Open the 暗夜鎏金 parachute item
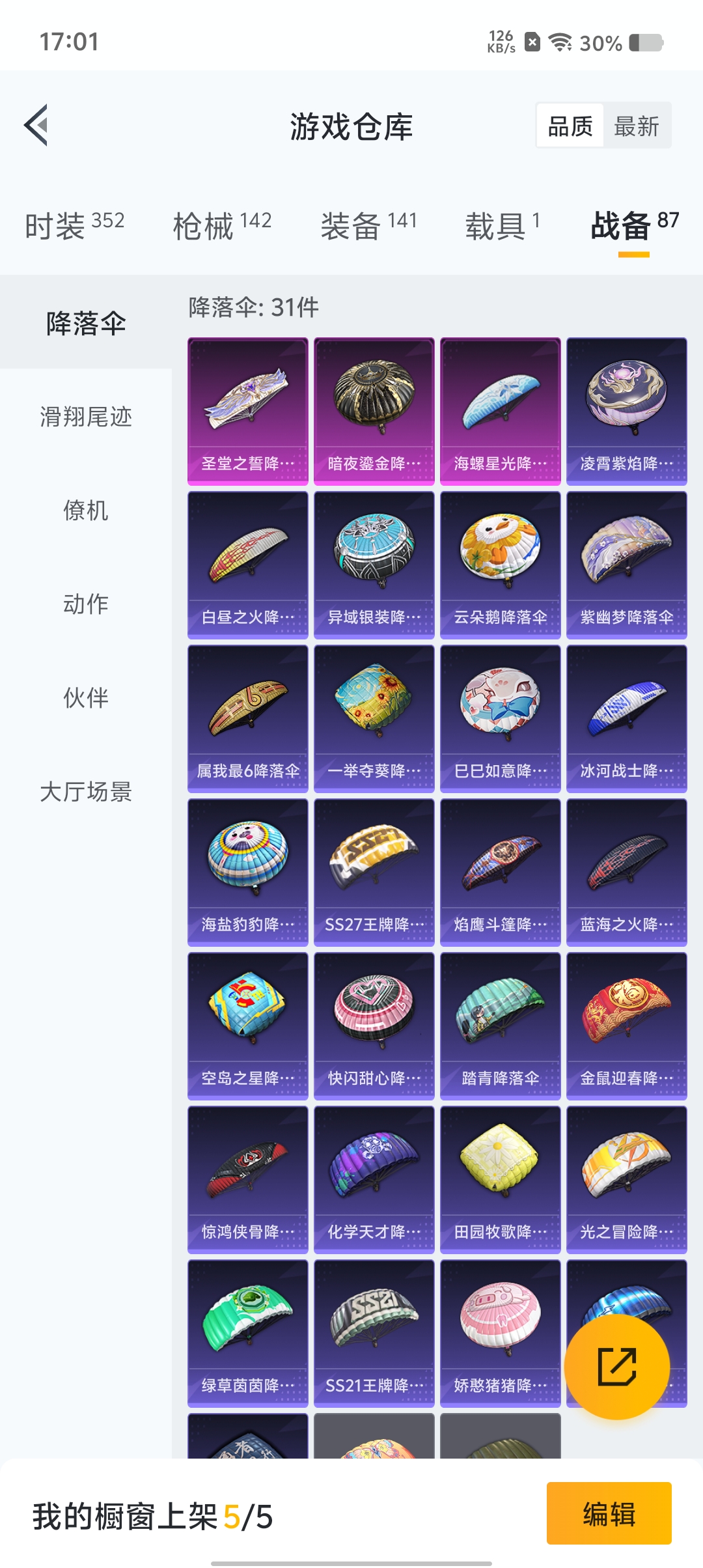The image size is (703, 1568). [374, 410]
